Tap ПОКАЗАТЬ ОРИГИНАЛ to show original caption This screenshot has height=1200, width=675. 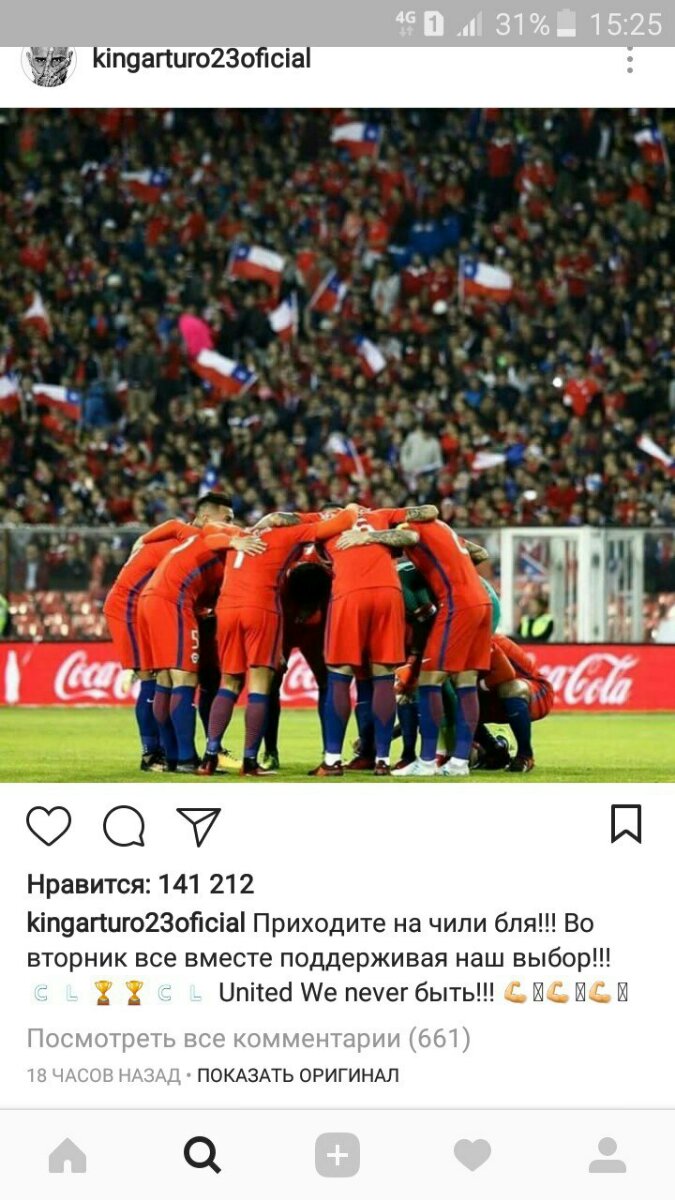tap(298, 1075)
